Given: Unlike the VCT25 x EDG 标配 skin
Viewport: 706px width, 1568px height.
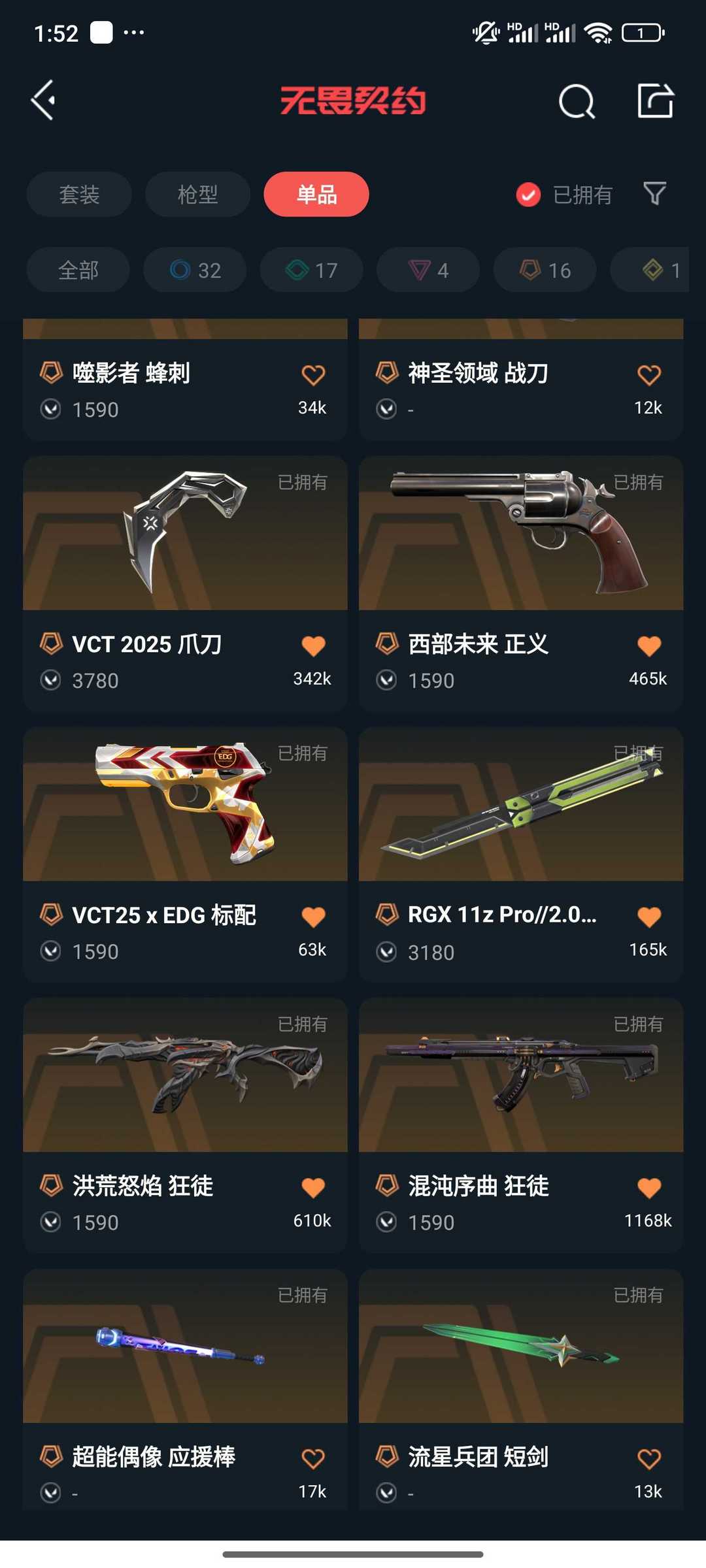Looking at the screenshot, I should click(313, 917).
